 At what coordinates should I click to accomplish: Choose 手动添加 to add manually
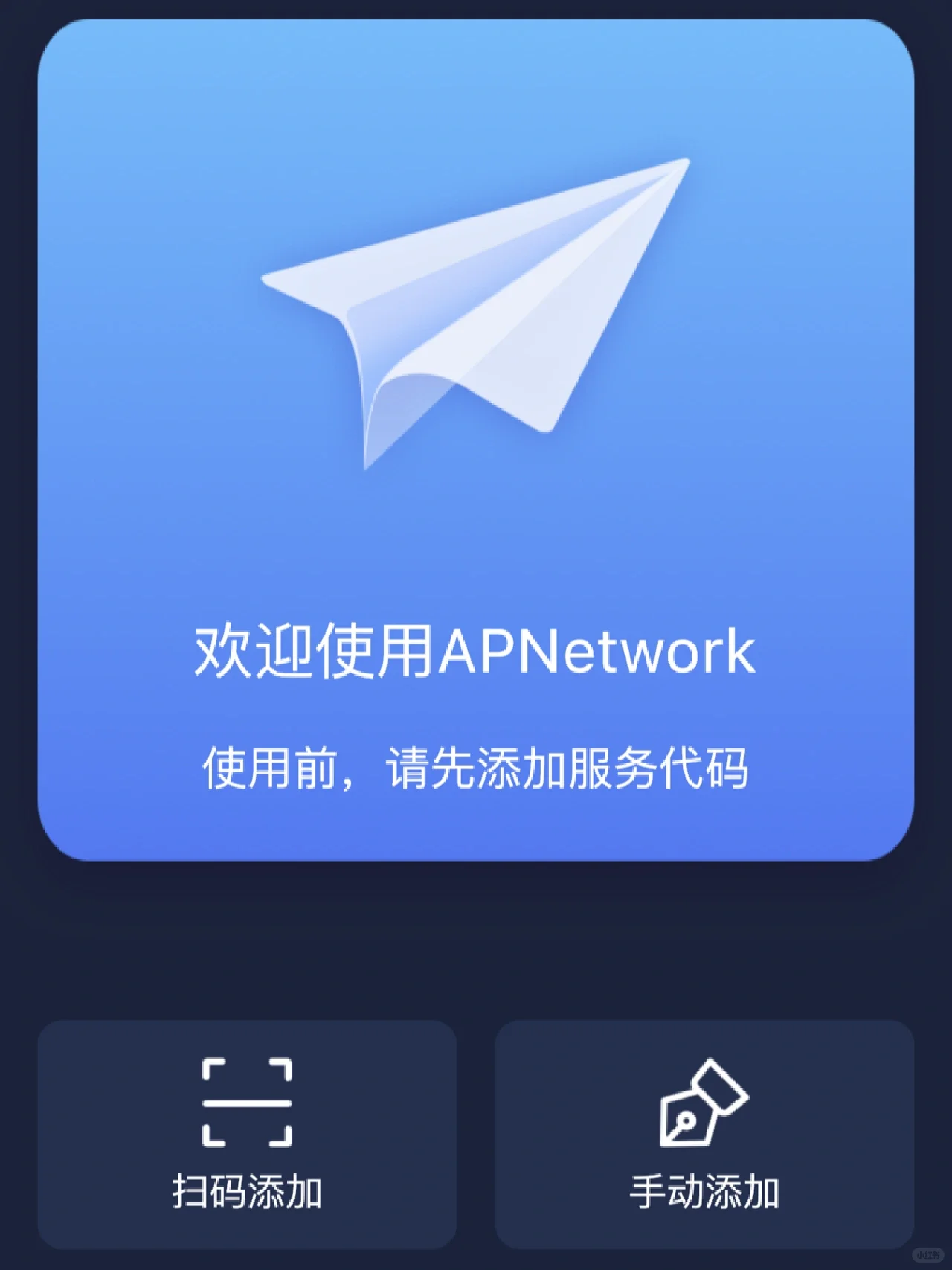pos(704,1133)
